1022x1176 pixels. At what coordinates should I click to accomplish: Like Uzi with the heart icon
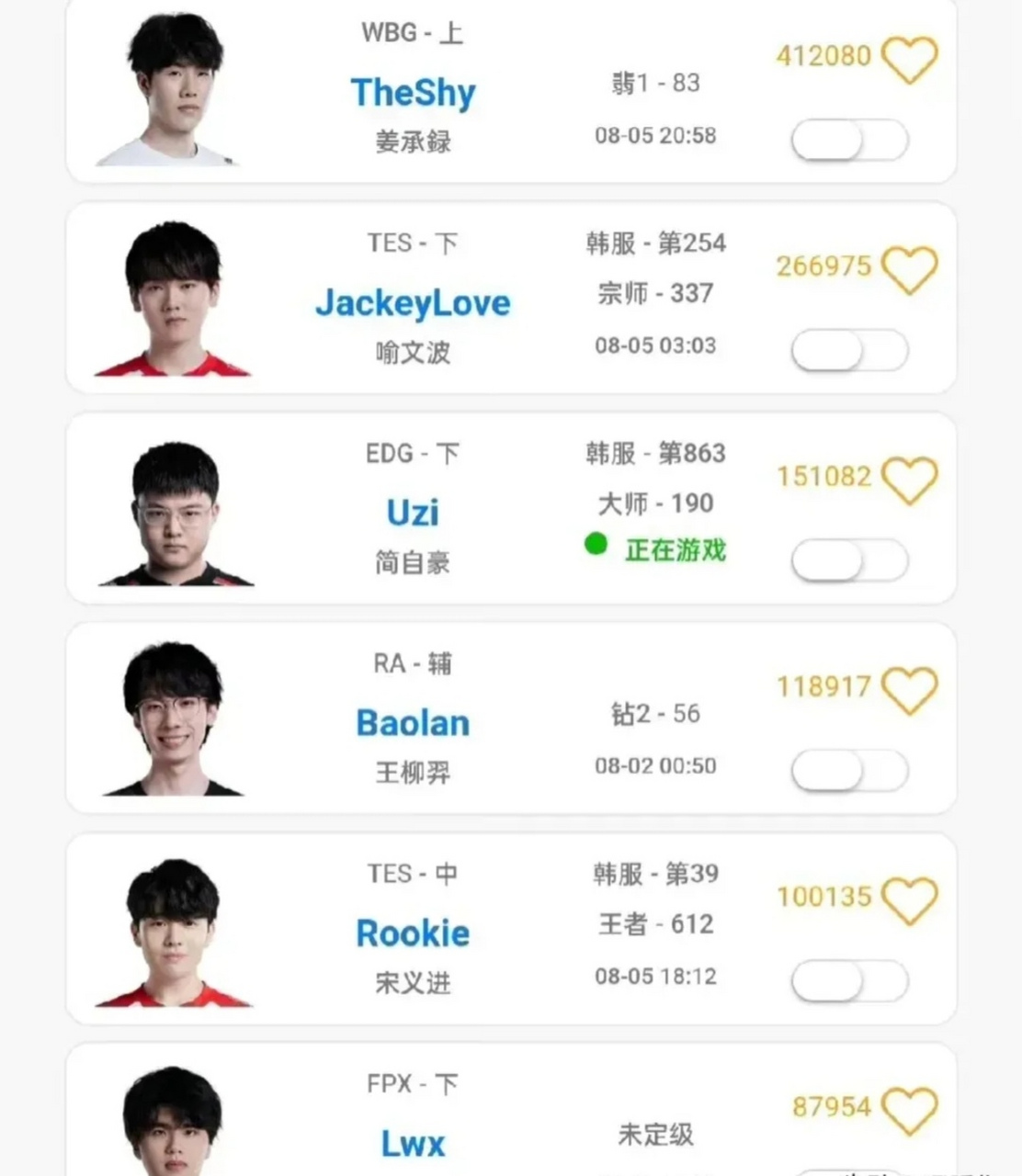point(909,480)
